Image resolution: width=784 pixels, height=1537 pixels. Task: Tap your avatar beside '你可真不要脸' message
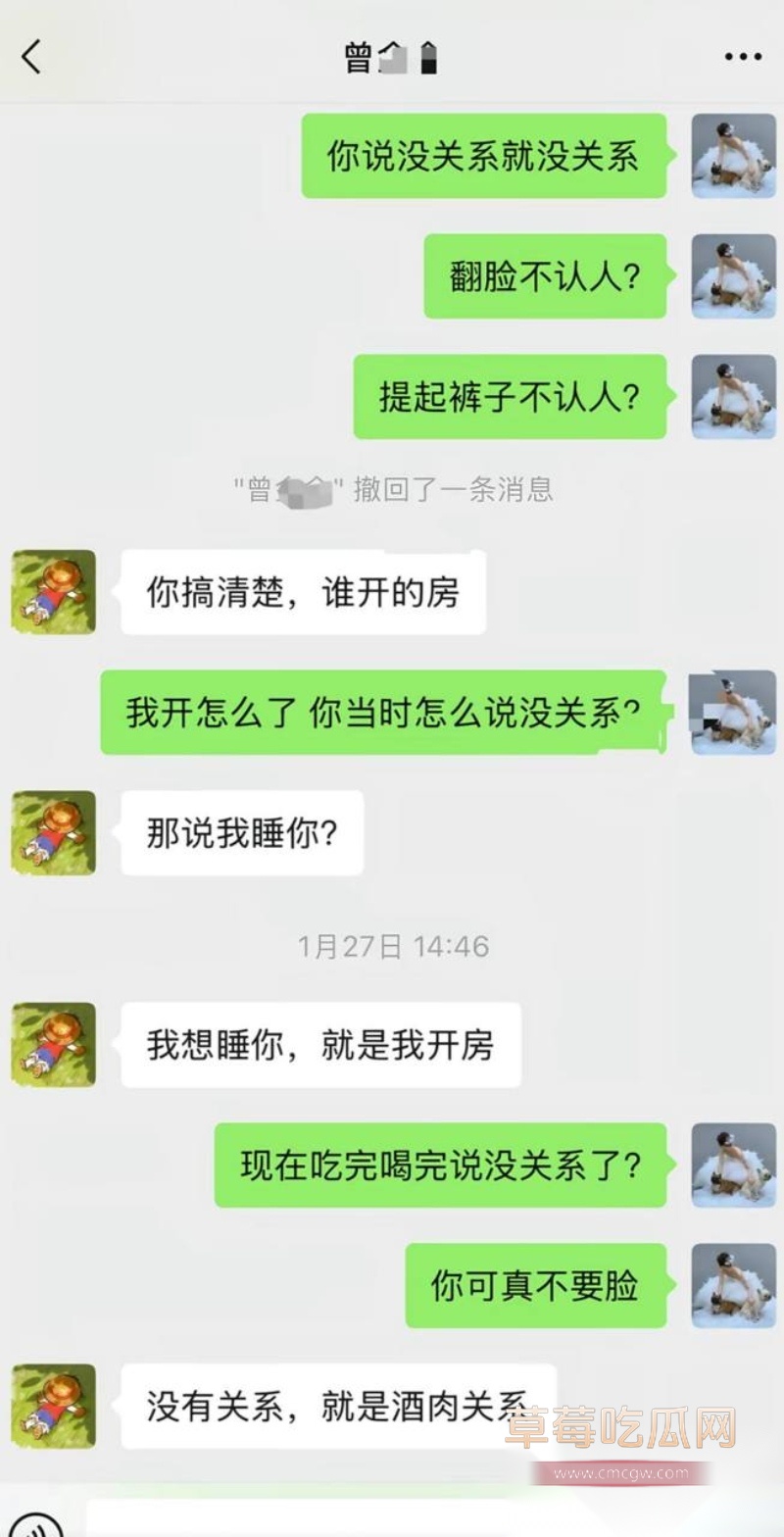pos(732,1285)
